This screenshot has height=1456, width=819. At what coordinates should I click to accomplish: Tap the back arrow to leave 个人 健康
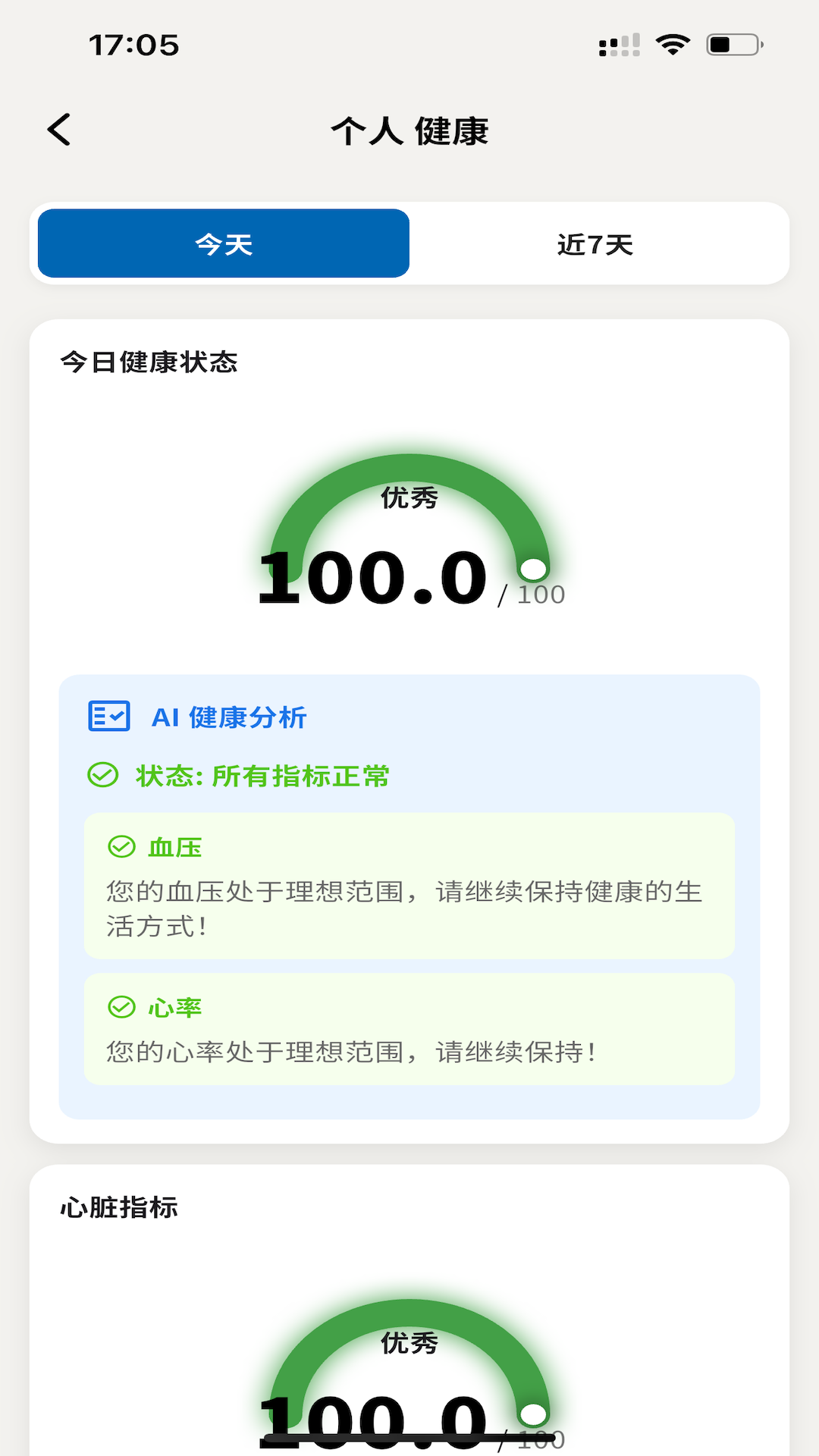(59, 129)
